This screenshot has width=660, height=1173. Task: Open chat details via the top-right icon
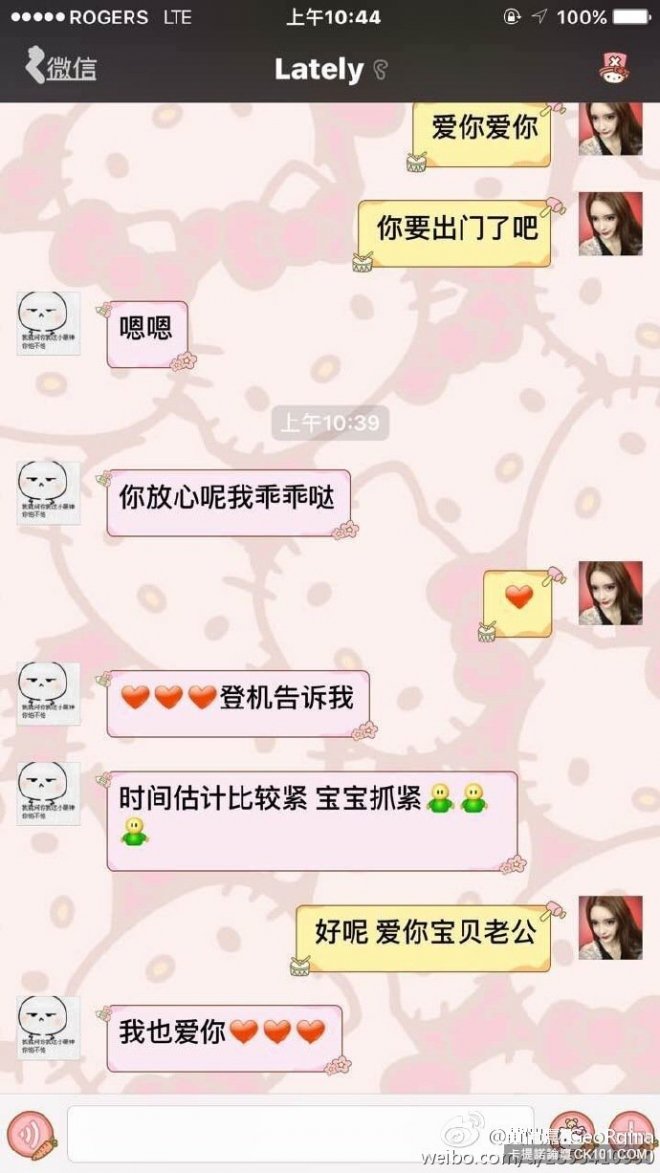[613, 68]
